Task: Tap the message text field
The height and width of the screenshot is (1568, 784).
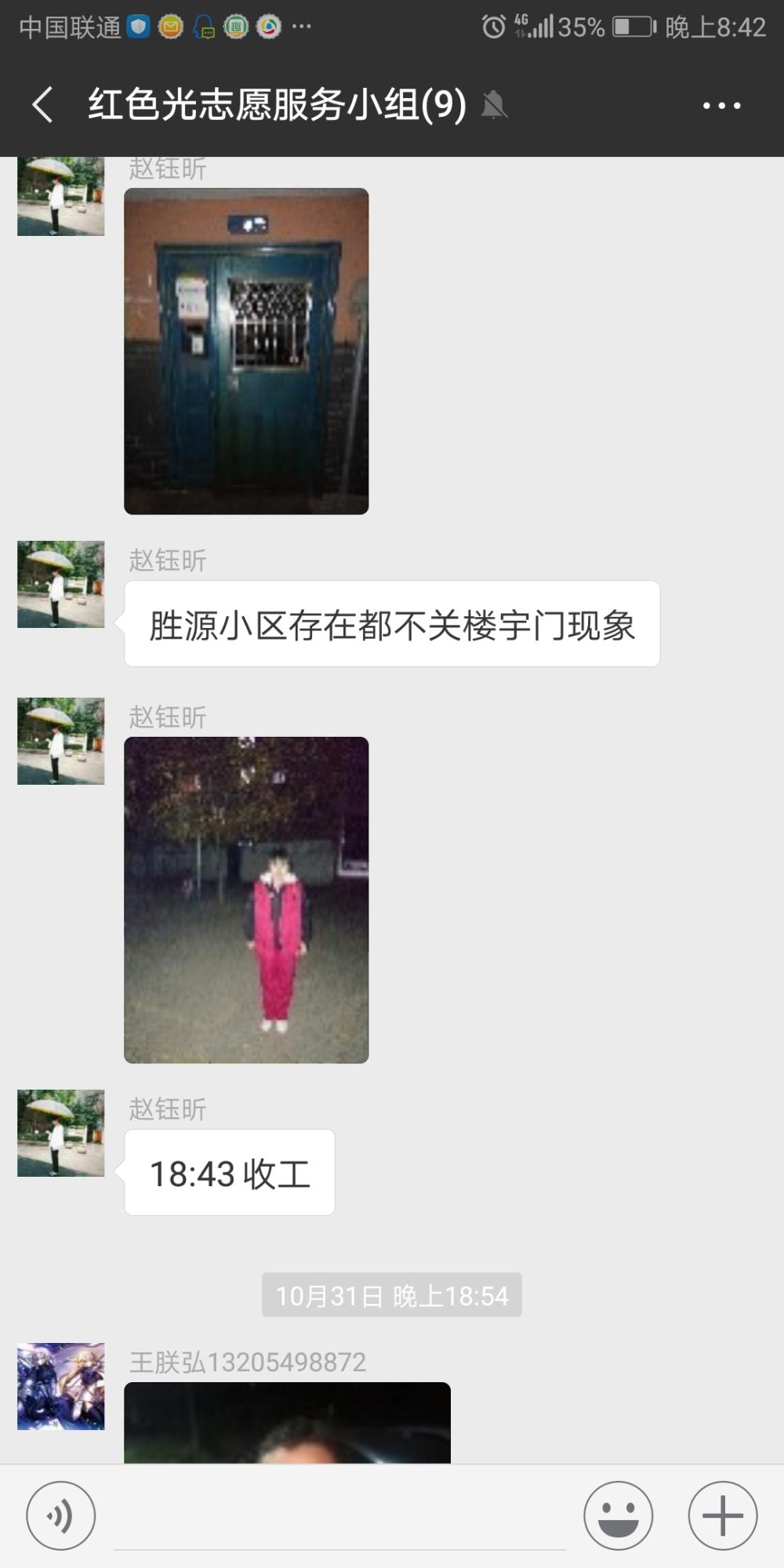Action: pyautogui.click(x=339, y=1517)
